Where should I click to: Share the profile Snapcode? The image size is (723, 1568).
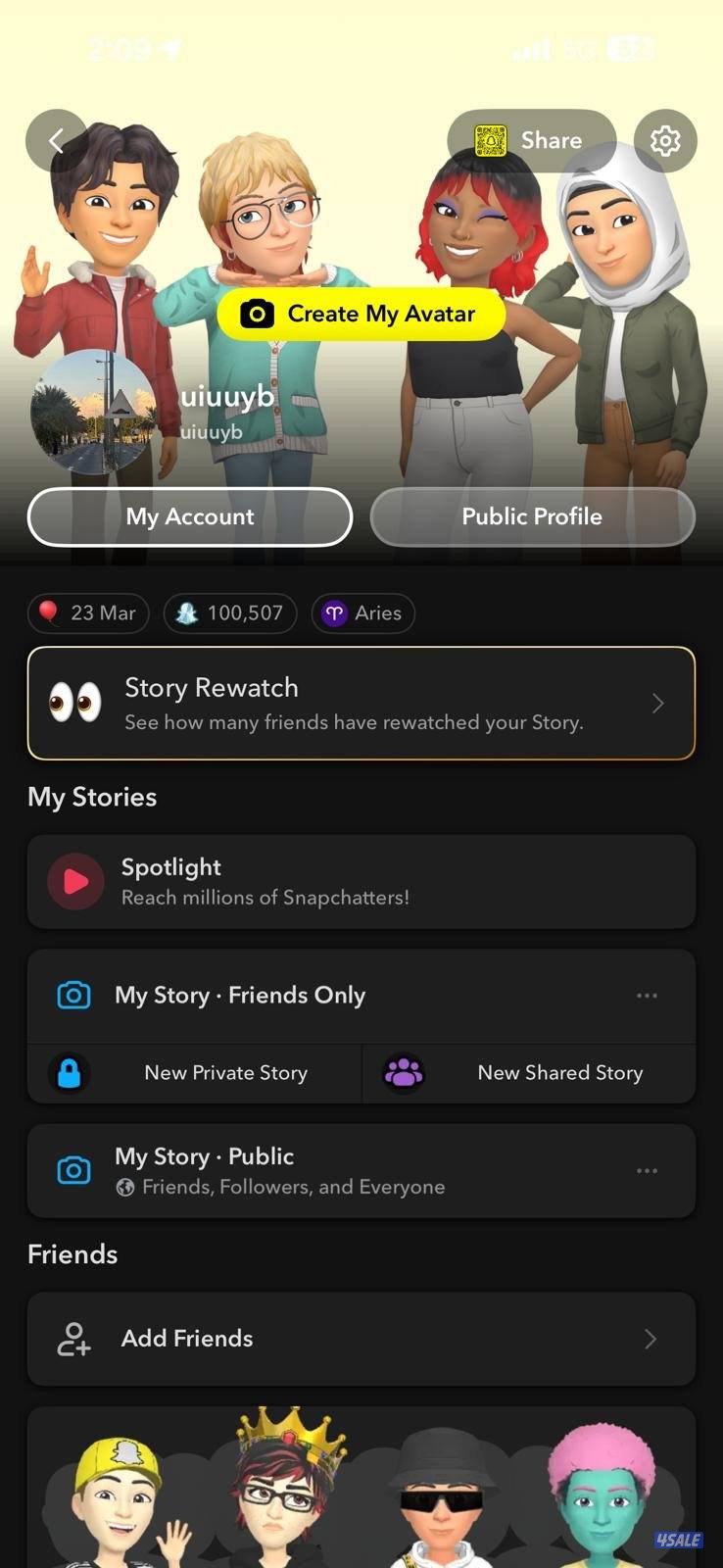click(531, 141)
